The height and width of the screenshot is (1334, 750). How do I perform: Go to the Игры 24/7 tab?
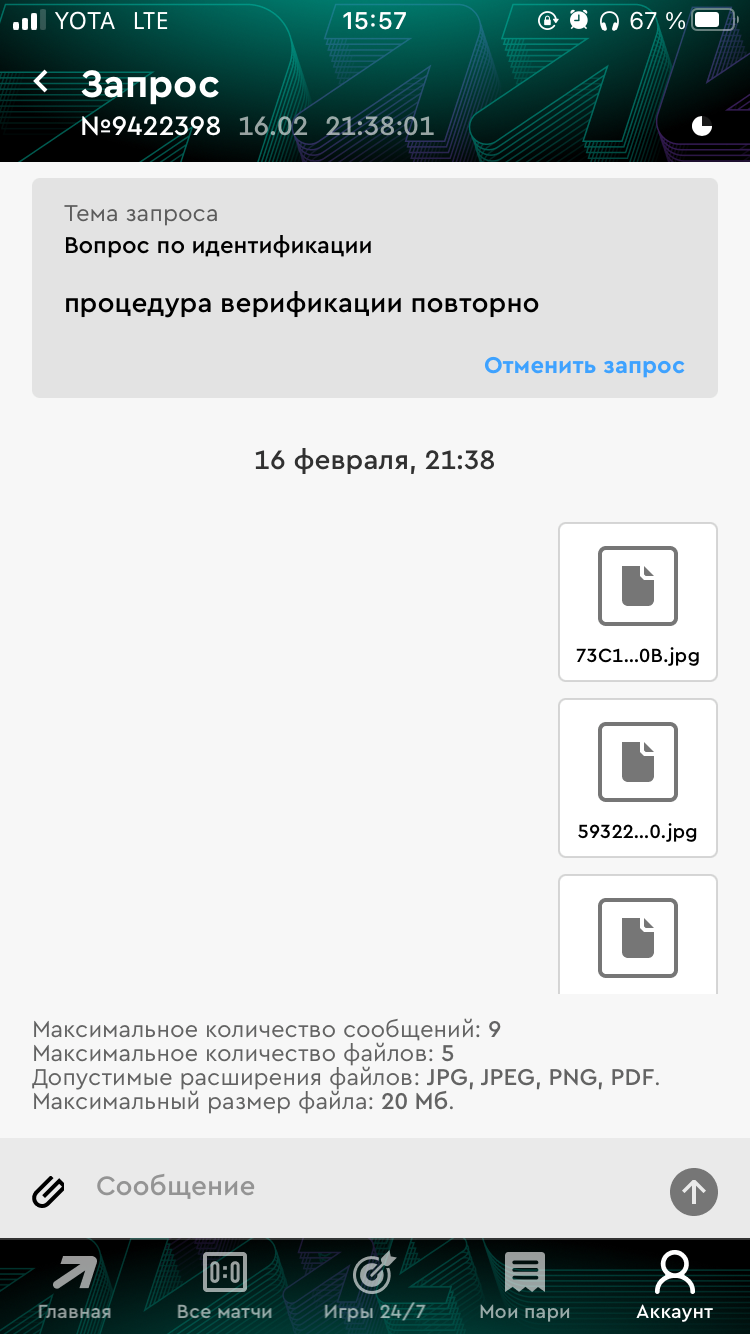374,1286
